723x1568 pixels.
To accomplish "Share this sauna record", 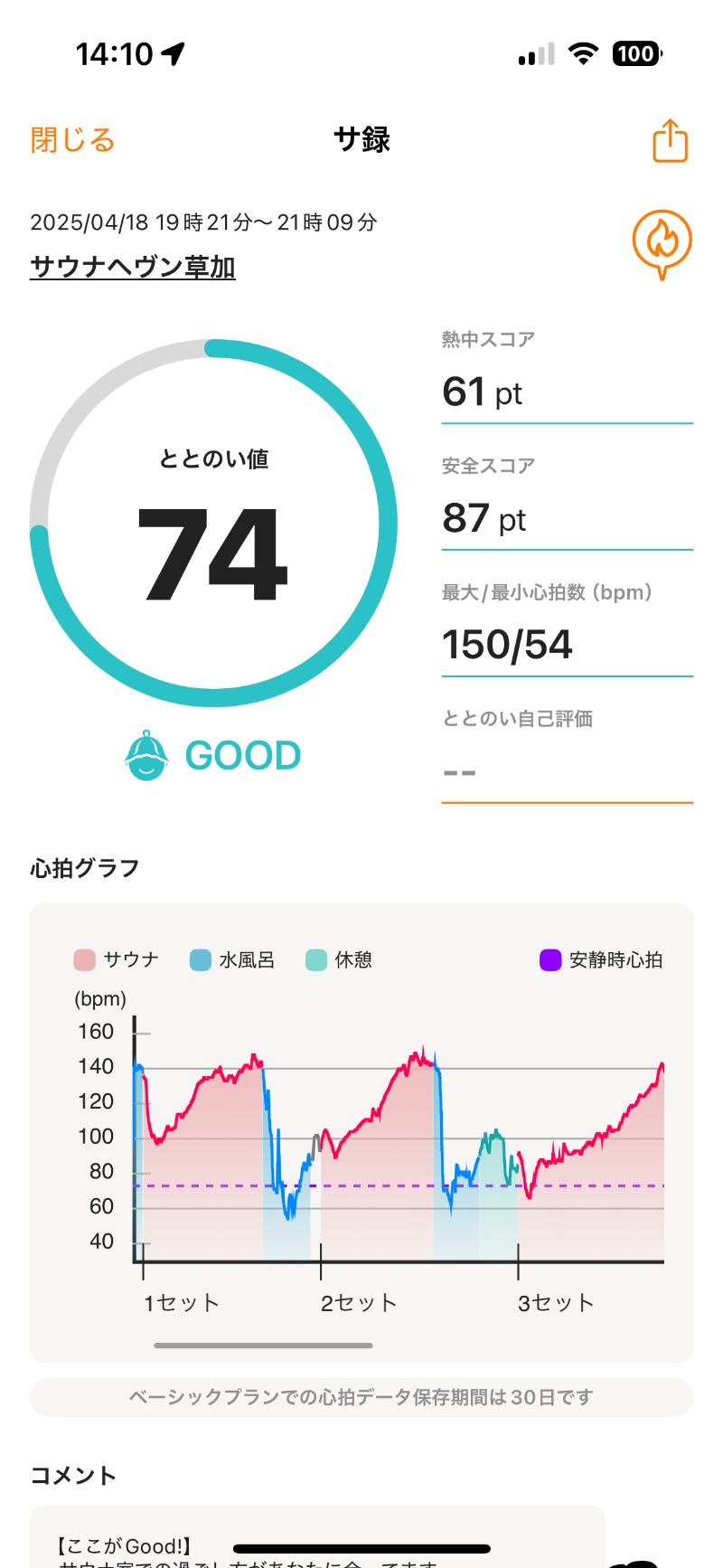I will click(x=670, y=141).
